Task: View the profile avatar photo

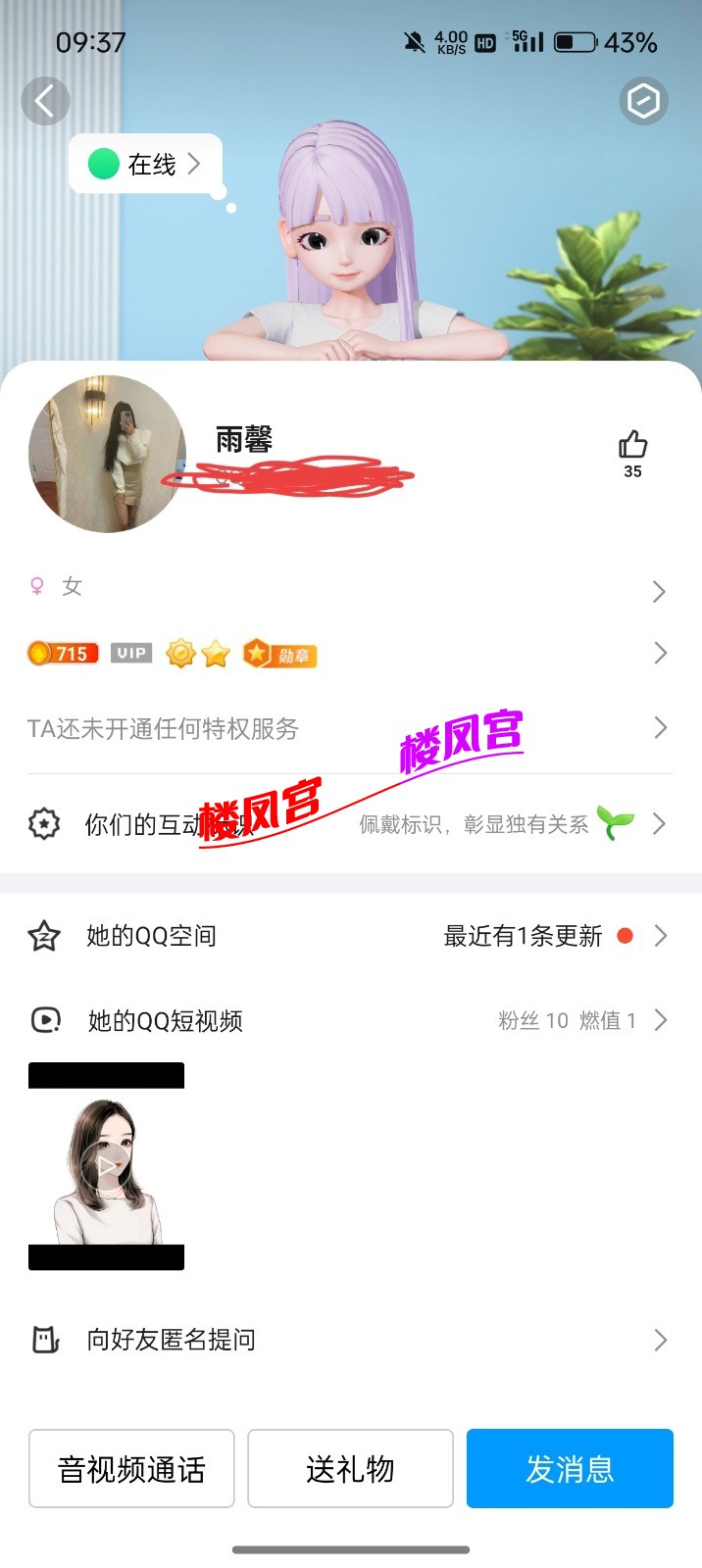Action: click(x=107, y=454)
